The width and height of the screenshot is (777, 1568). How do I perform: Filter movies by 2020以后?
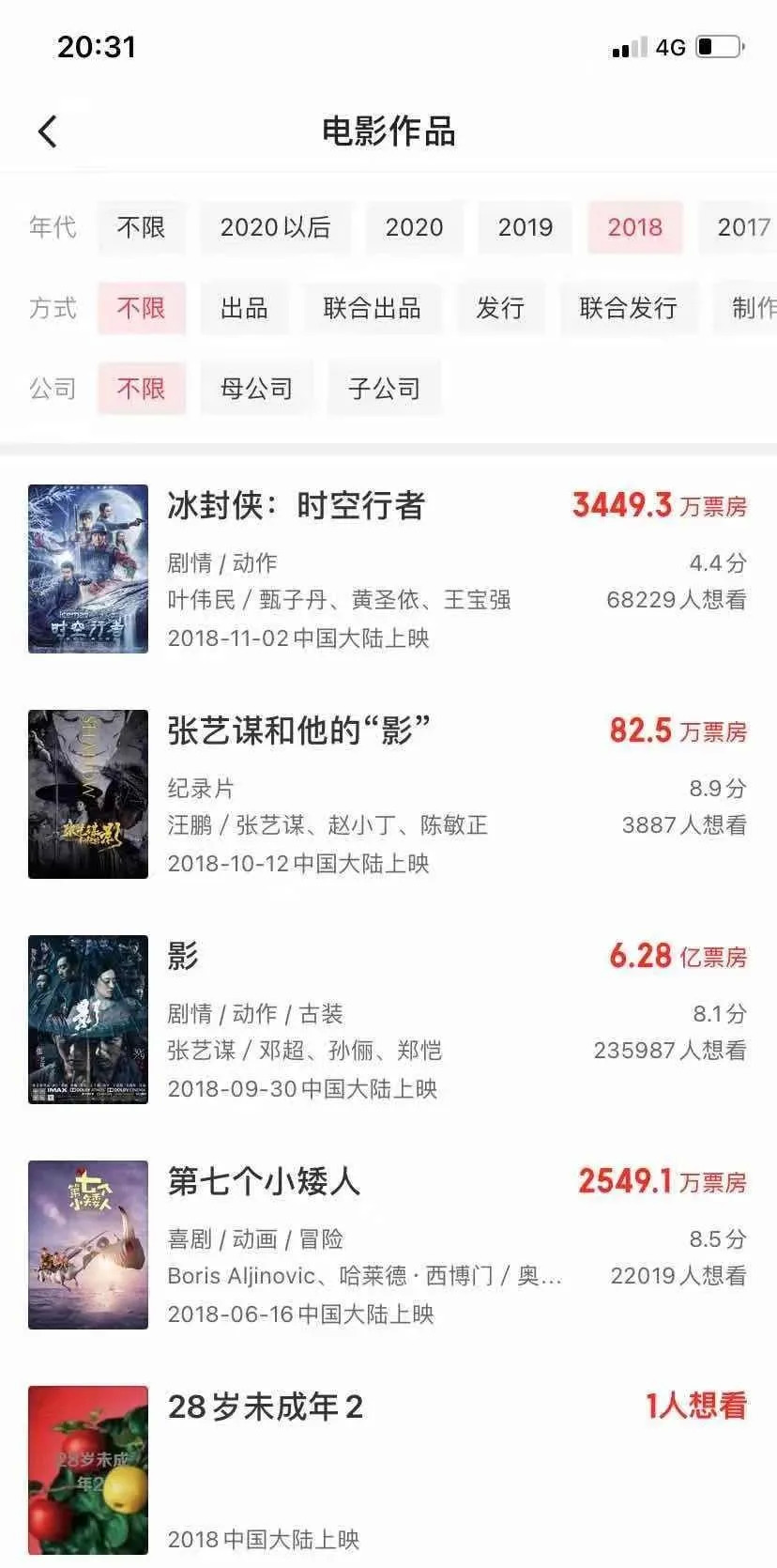click(x=275, y=227)
